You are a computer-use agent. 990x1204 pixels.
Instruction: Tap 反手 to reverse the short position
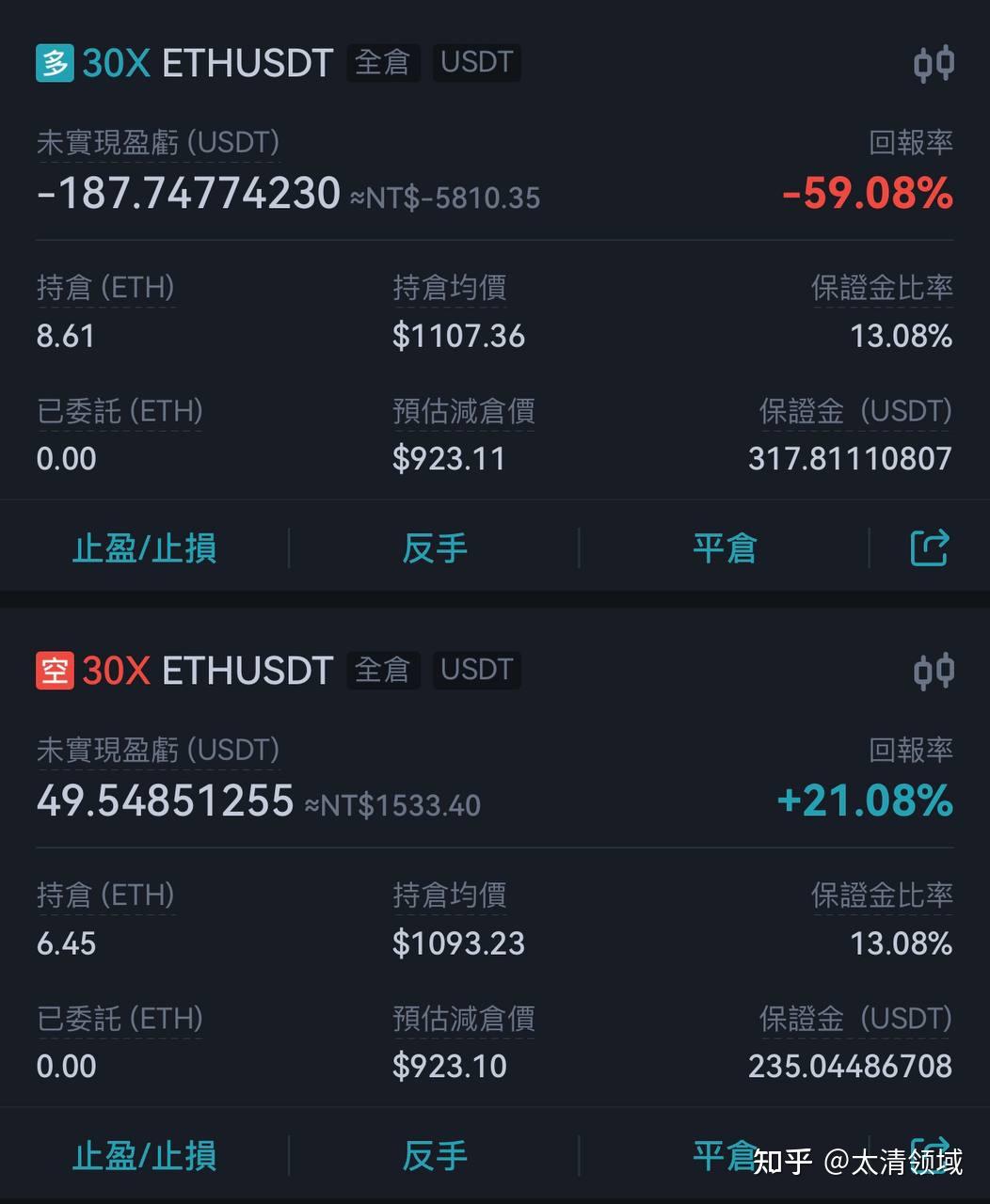pos(433,1154)
